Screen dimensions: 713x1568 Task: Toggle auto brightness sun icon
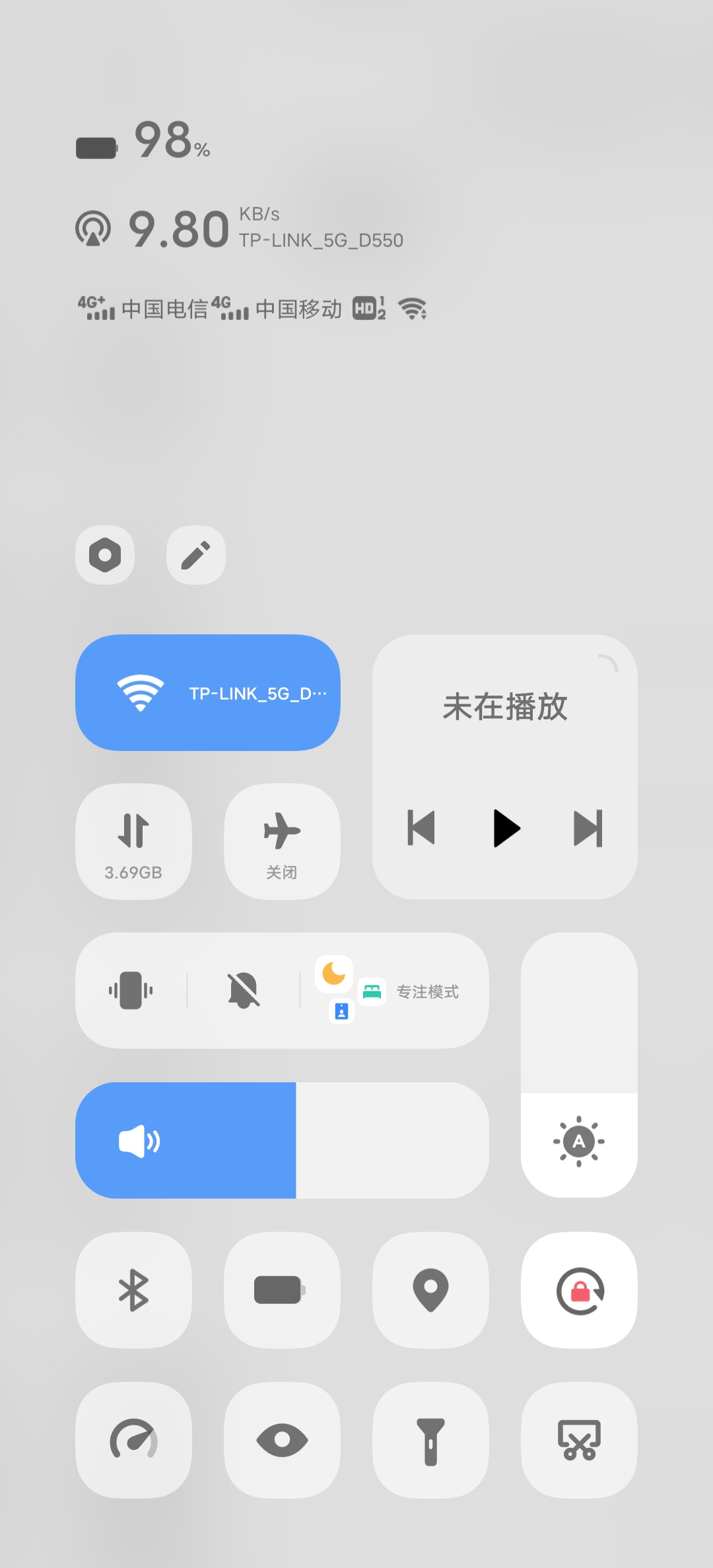(x=579, y=1142)
